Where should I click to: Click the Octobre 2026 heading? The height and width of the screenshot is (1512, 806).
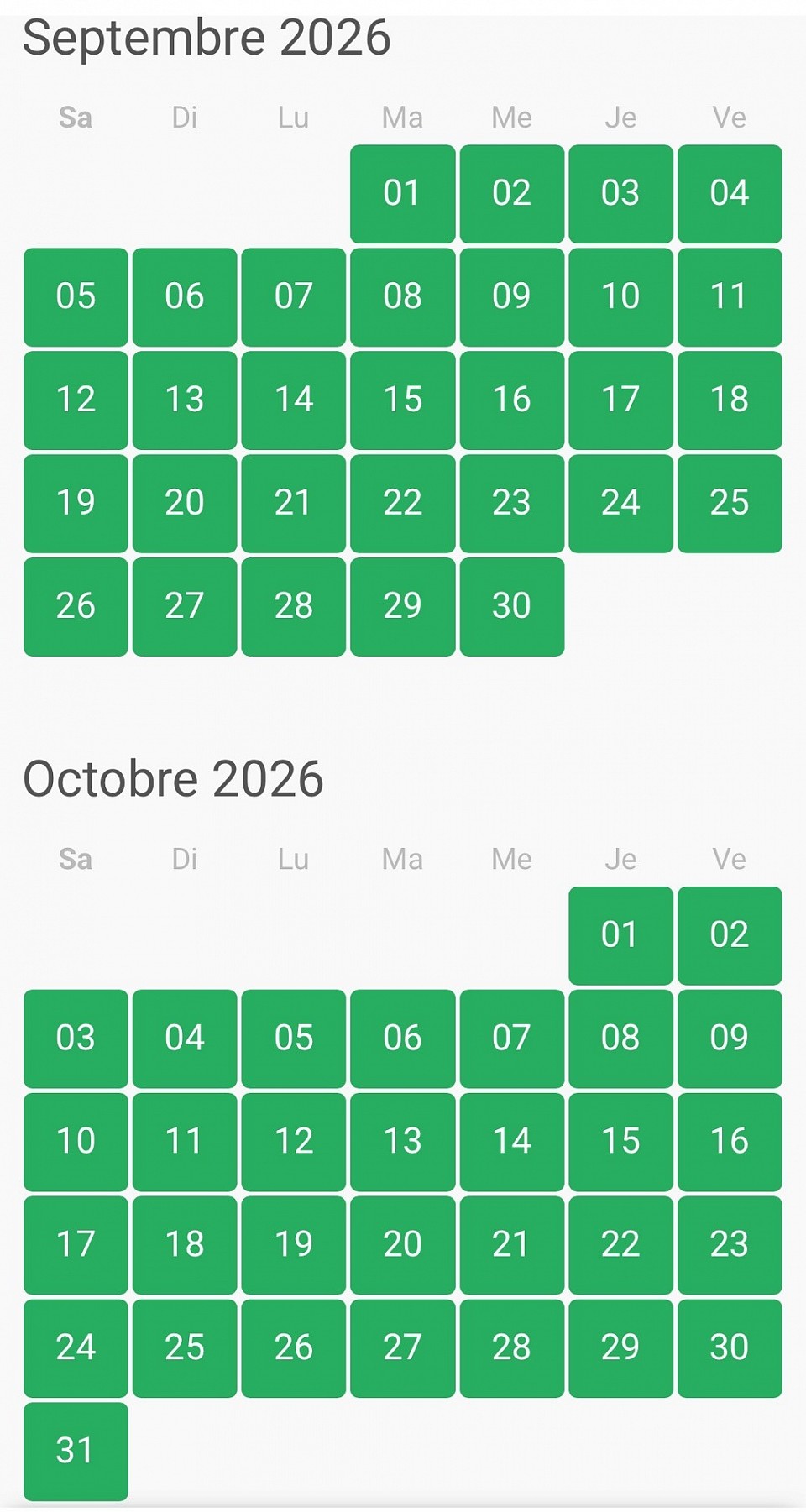coord(172,778)
